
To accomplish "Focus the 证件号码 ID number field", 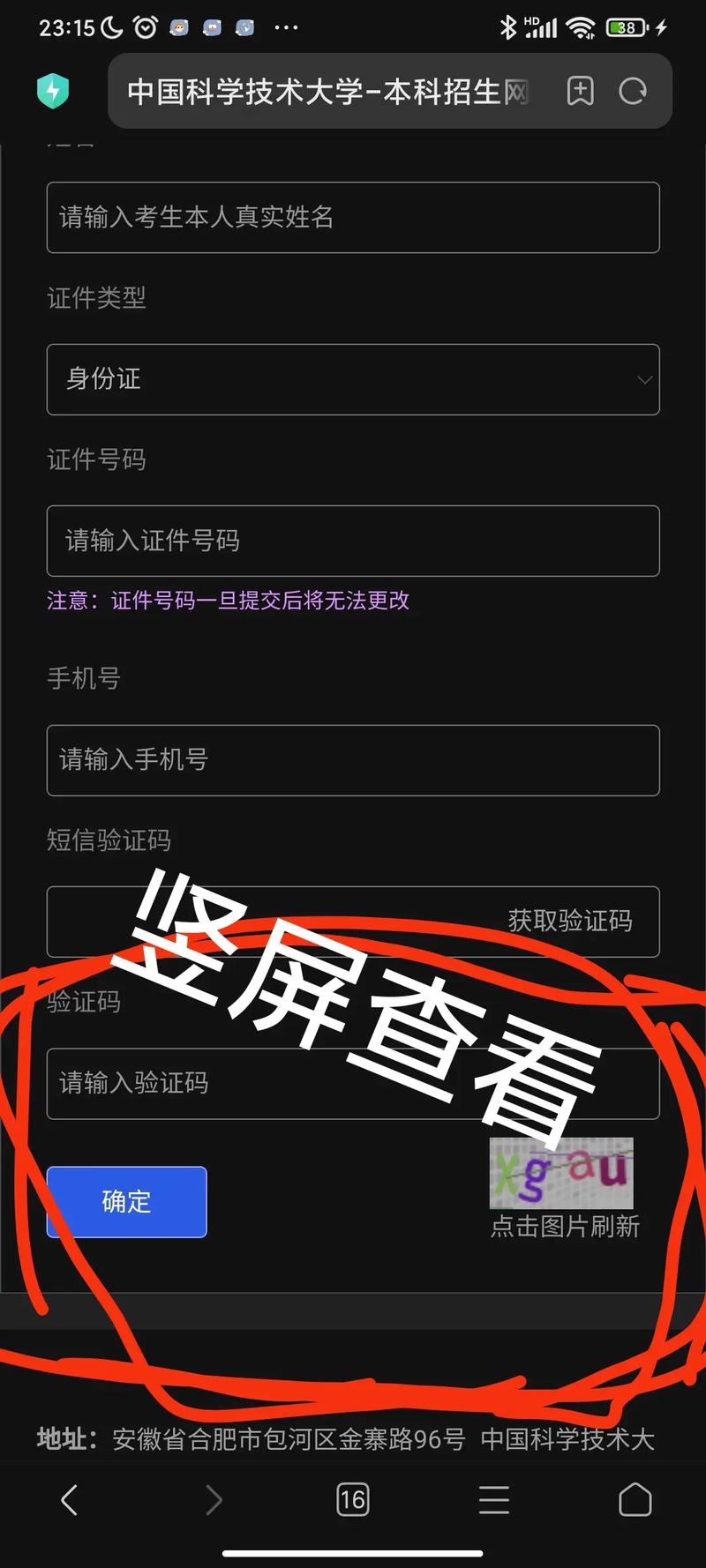I will [353, 541].
